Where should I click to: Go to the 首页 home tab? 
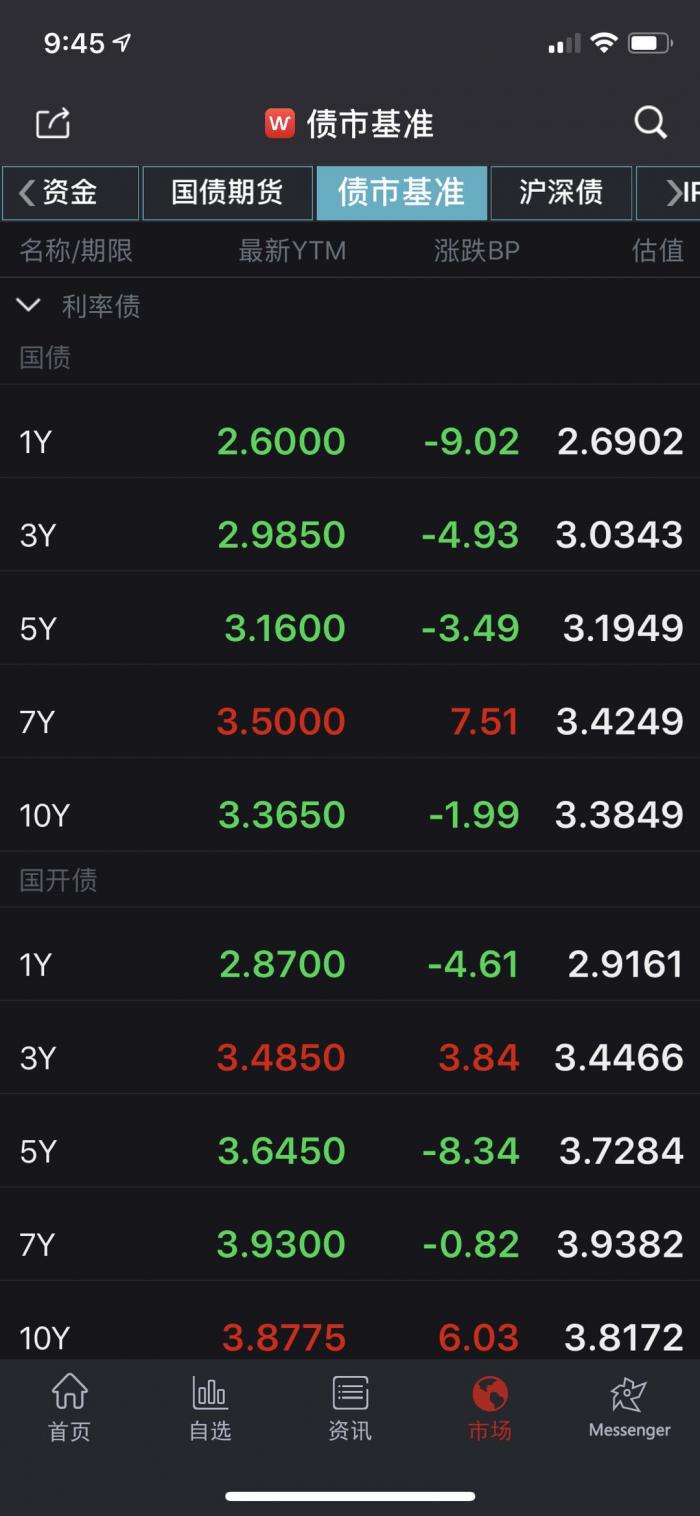(69, 1408)
